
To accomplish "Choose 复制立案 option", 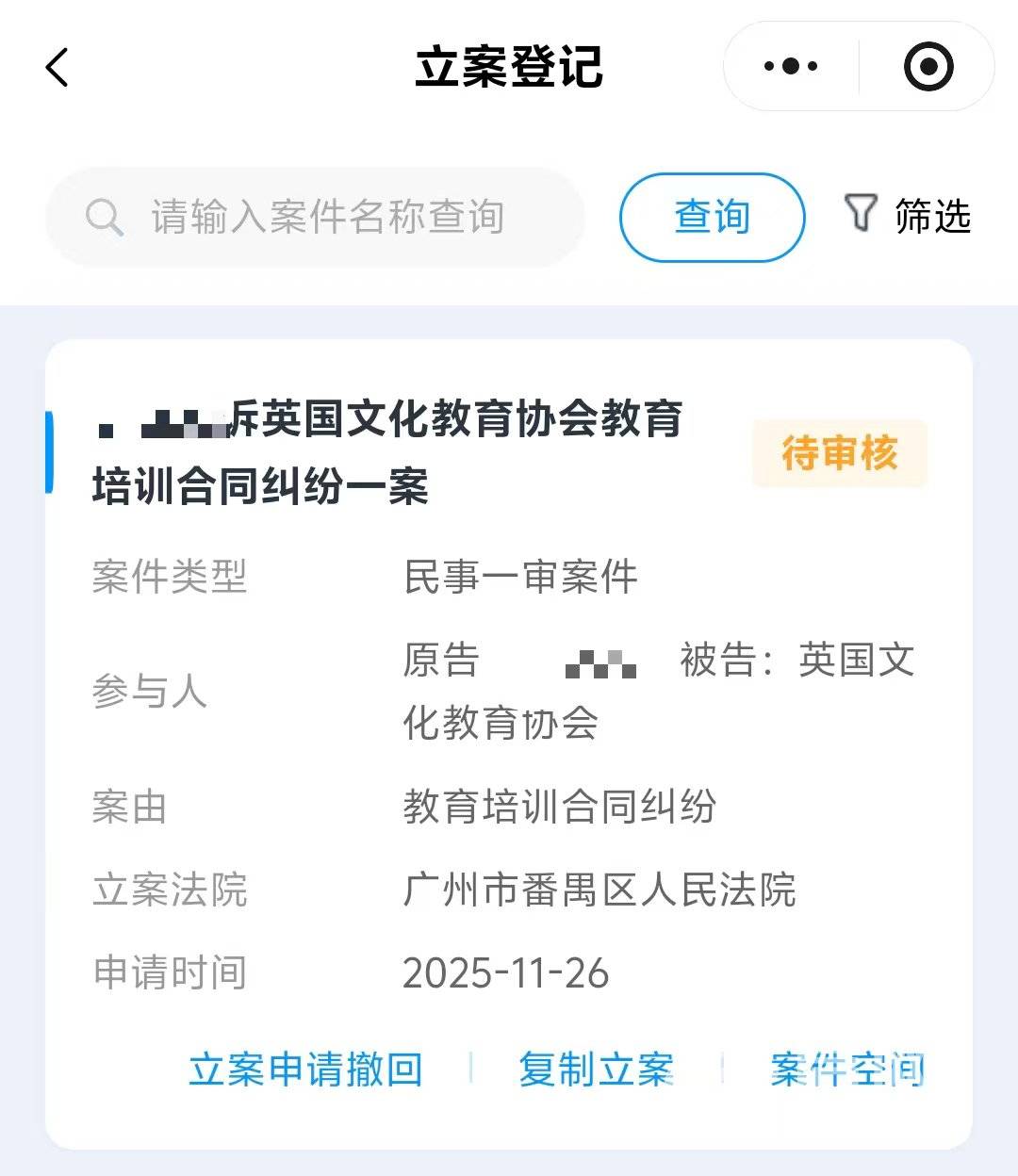I will coord(596,1070).
